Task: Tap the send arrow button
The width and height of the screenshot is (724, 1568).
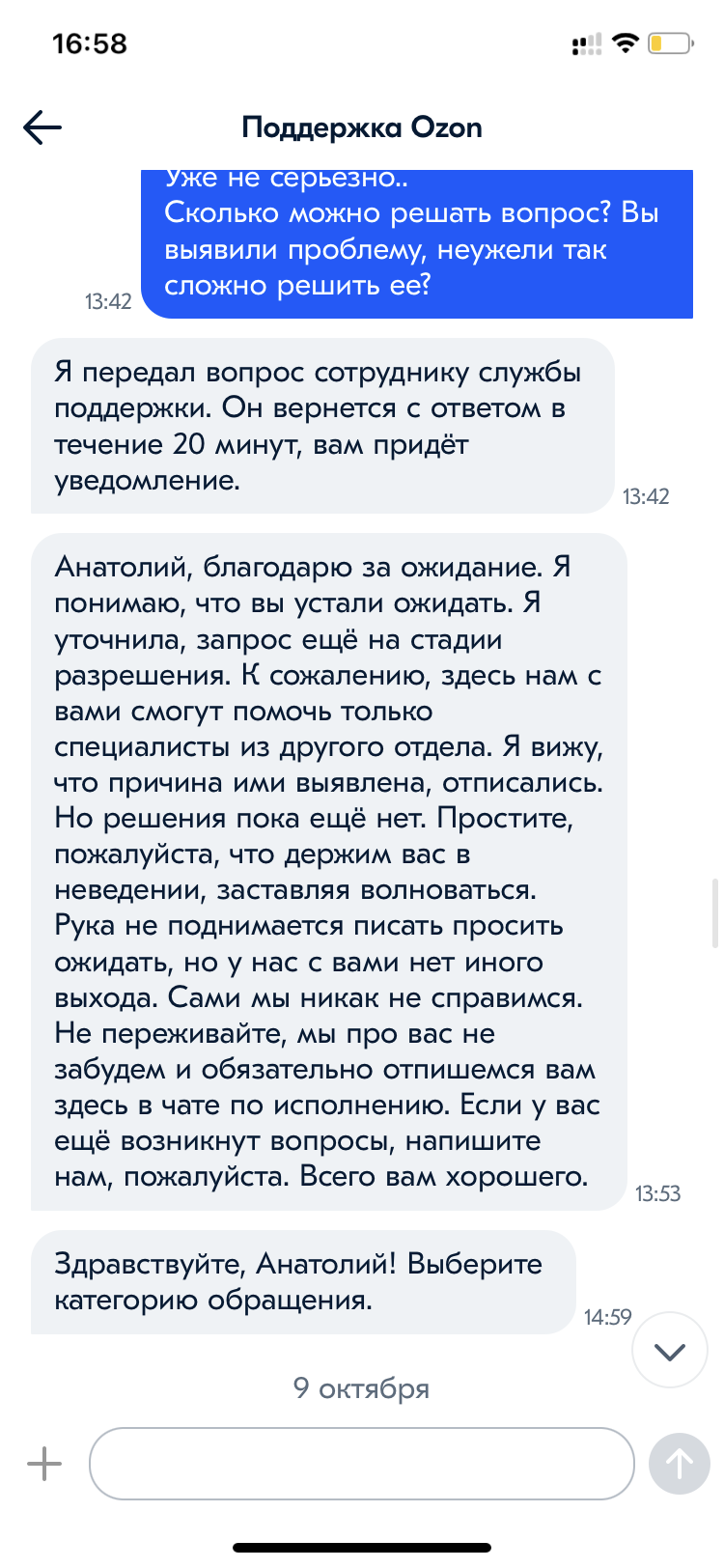Action: 680,1464
